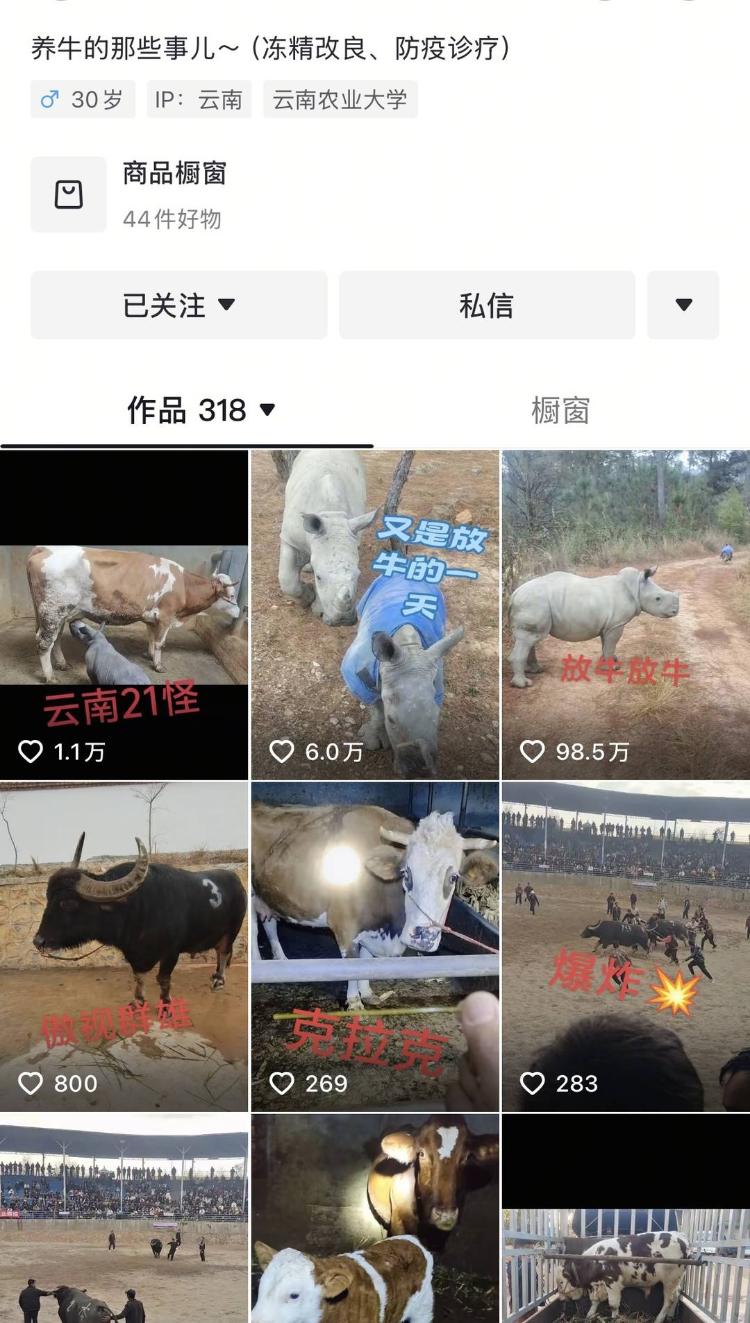Open the 克拉克 cow video
Viewport: 750px width, 1323px height.
pos(375,946)
